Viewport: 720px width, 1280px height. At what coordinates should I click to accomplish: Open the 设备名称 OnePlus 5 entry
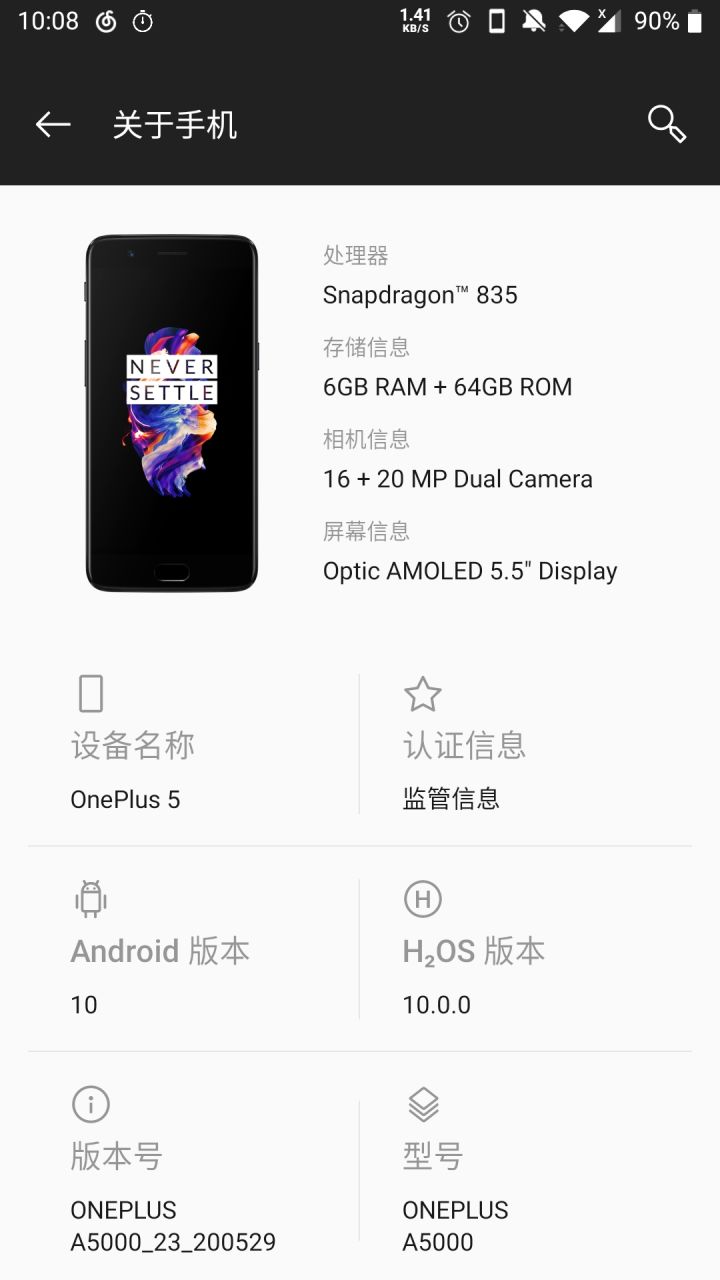(193, 744)
